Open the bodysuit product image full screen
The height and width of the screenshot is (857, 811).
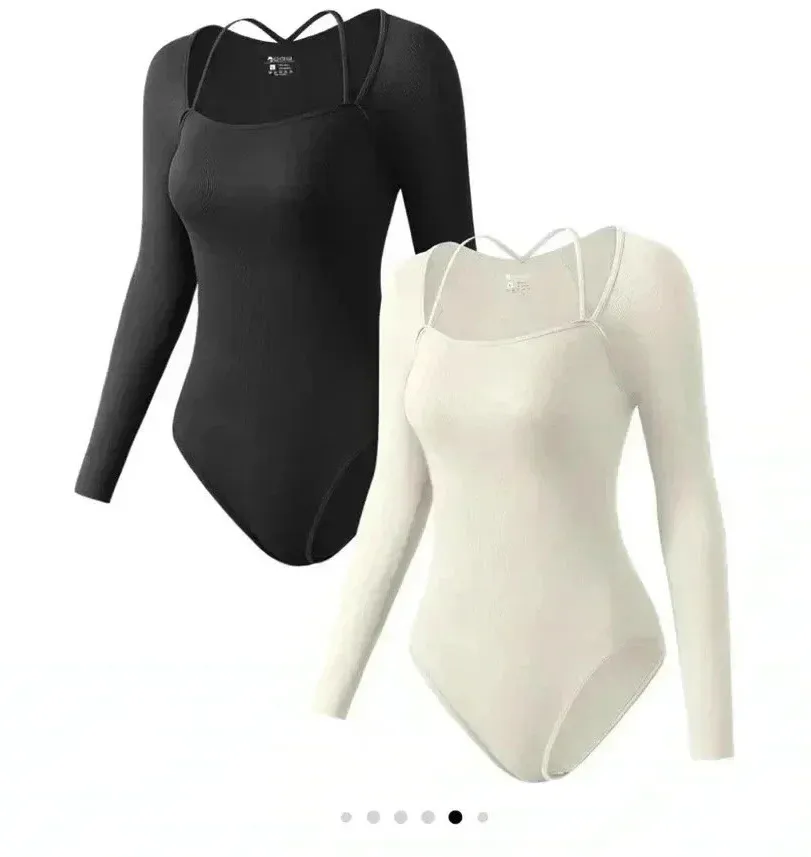[405, 400]
